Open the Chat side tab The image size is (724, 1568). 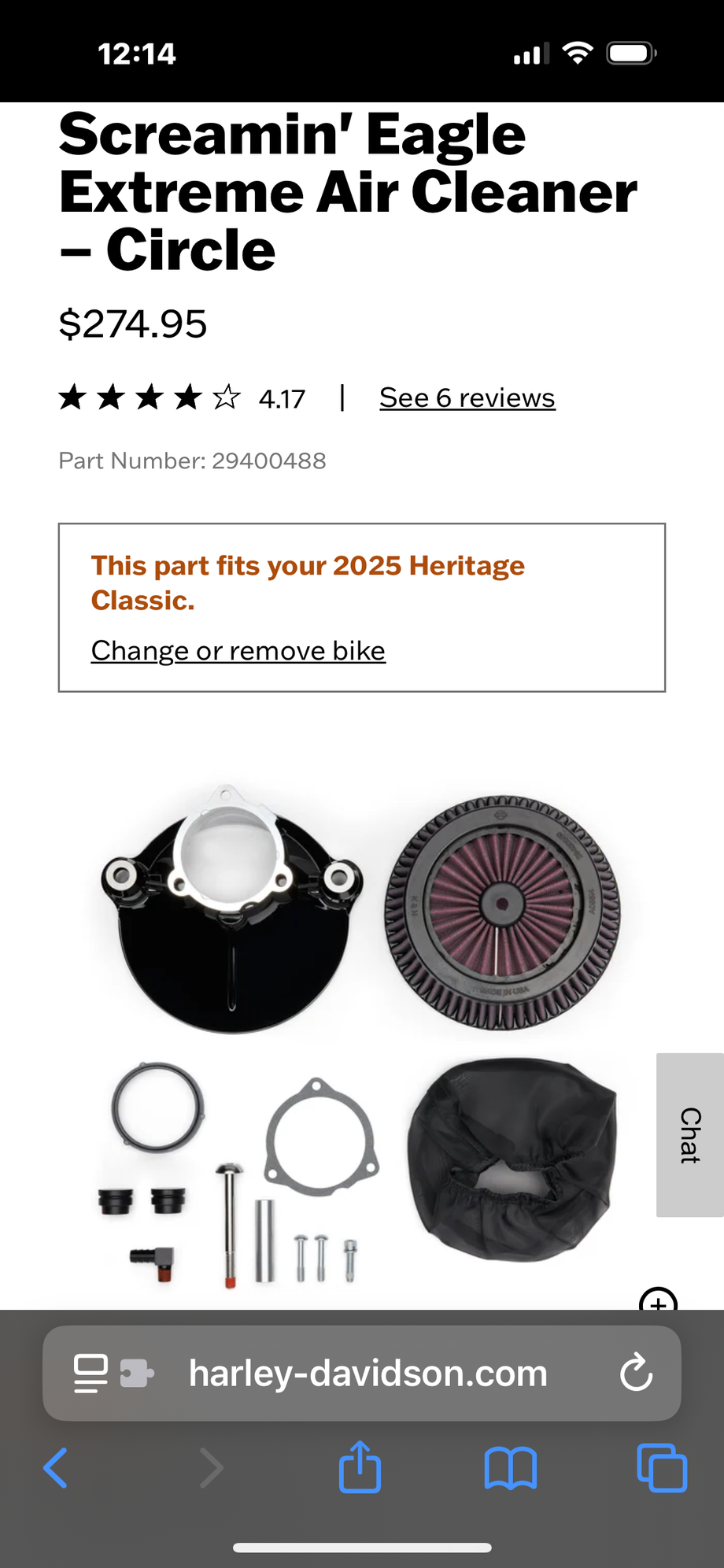[x=689, y=1134]
